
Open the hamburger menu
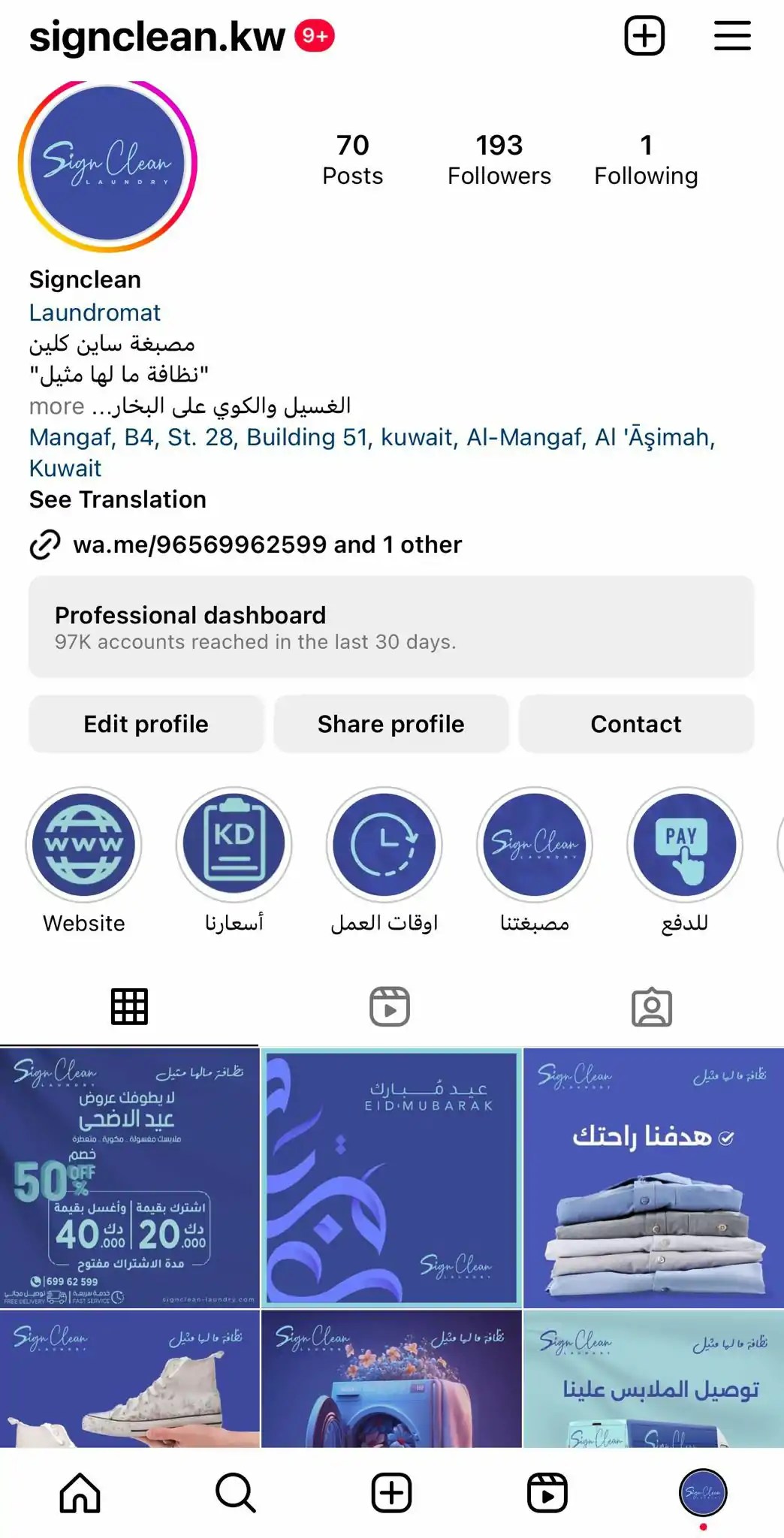(732, 36)
